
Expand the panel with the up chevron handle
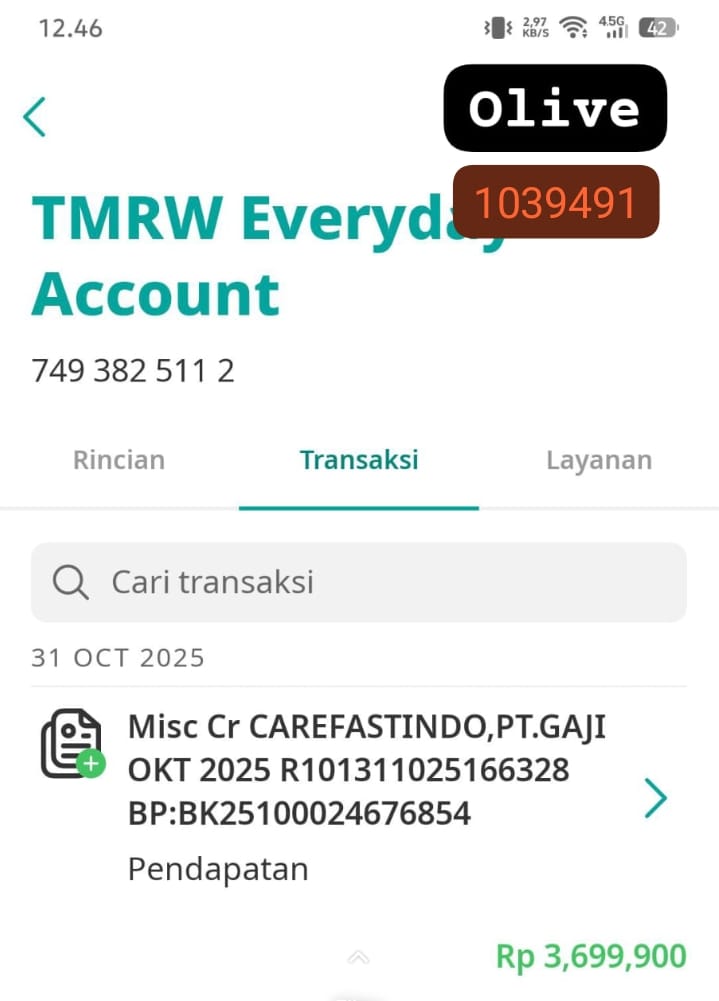(x=359, y=958)
